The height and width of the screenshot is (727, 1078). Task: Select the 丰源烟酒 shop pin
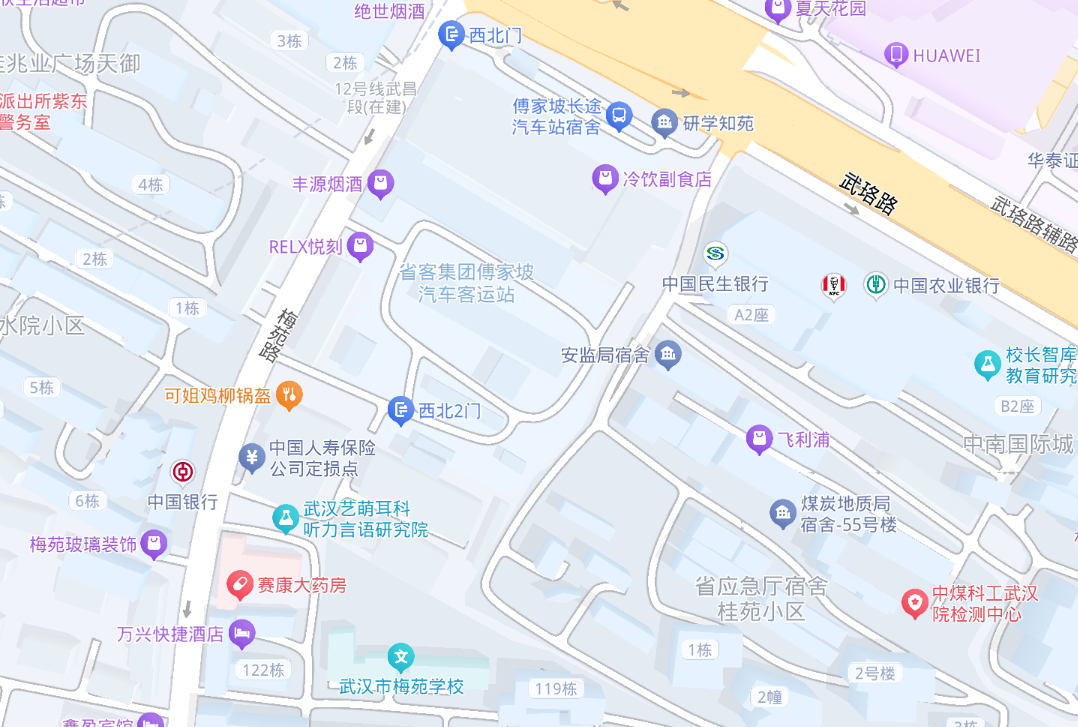point(380,184)
